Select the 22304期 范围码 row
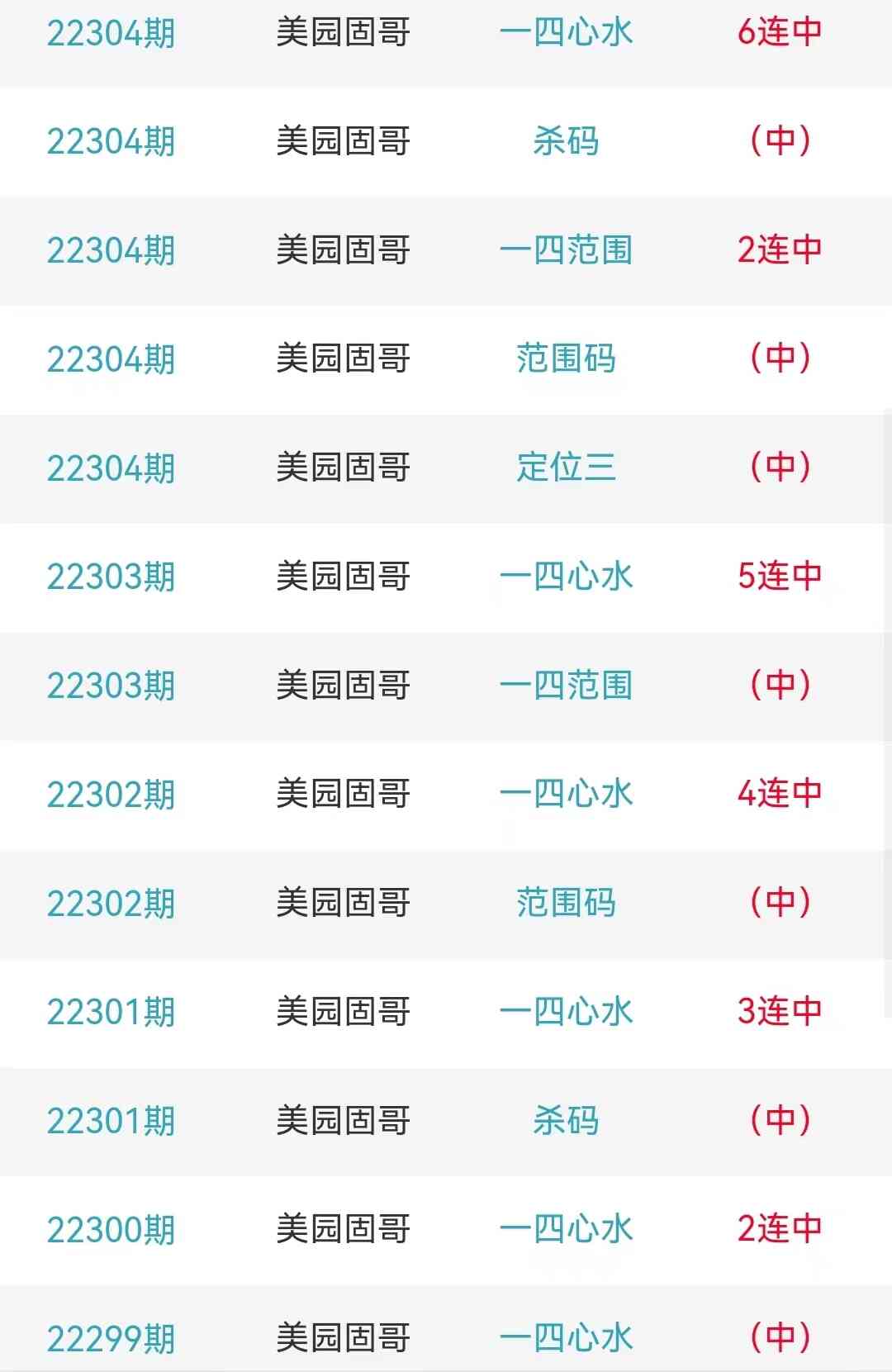The height and width of the screenshot is (1372, 892). 566,359
